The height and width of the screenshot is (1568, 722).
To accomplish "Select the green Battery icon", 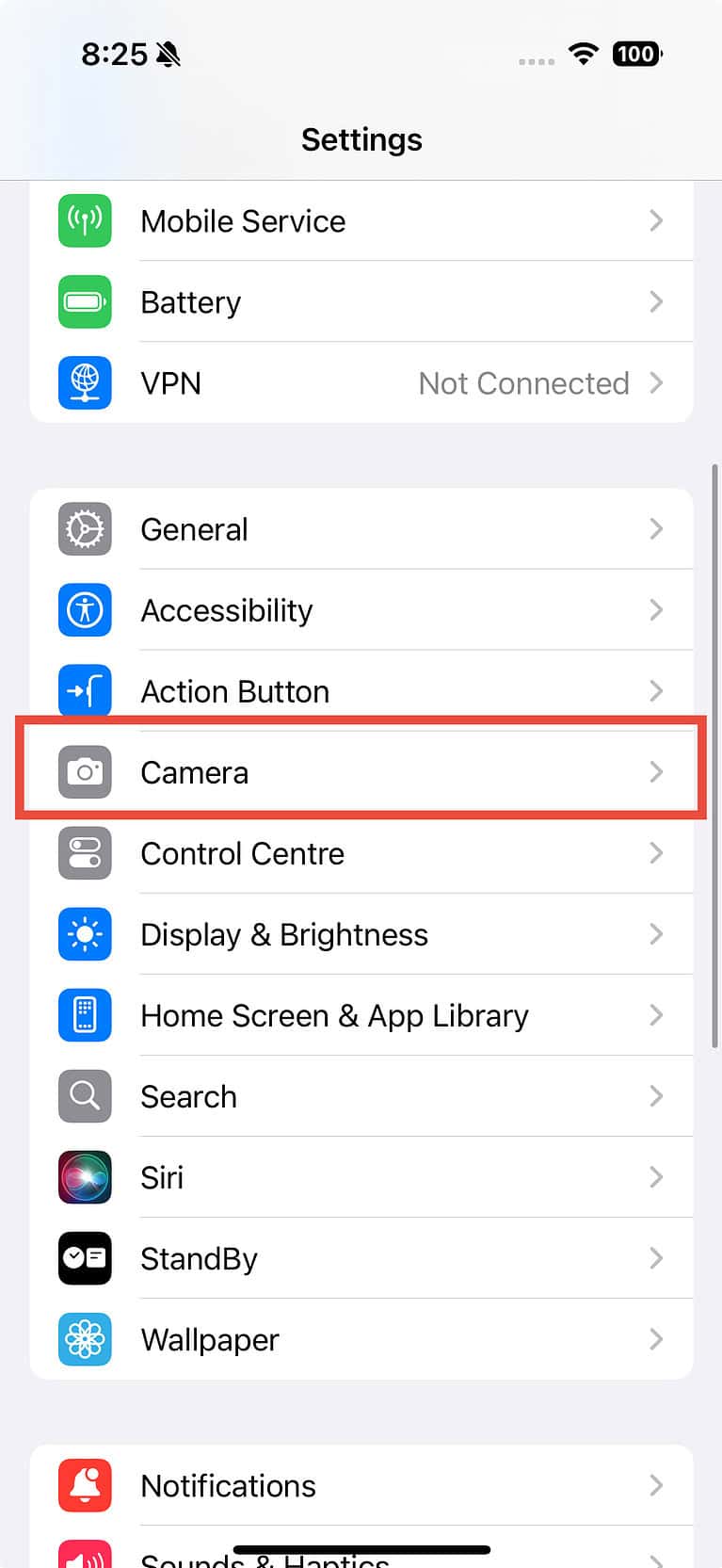I will pyautogui.click(x=85, y=301).
